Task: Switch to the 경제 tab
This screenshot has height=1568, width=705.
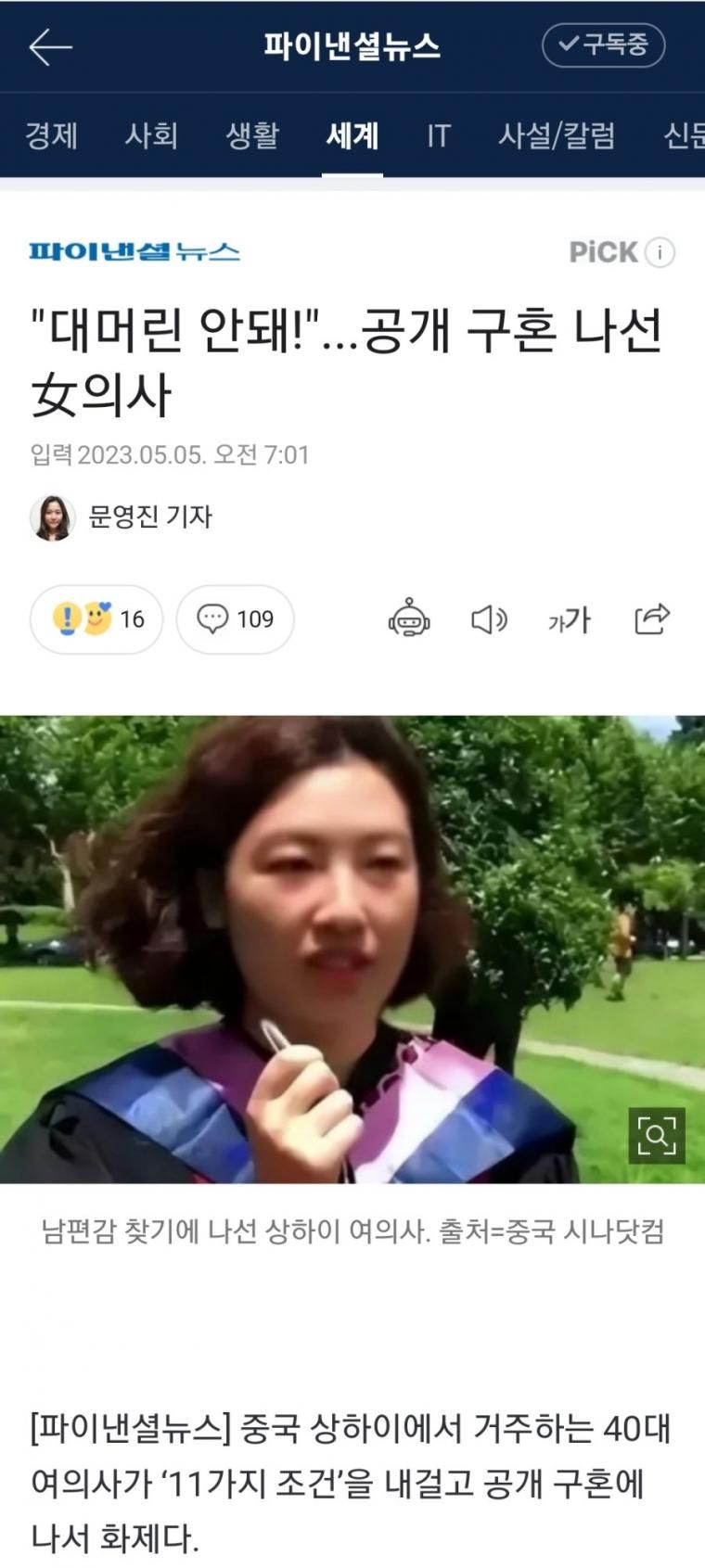Action: click(51, 136)
